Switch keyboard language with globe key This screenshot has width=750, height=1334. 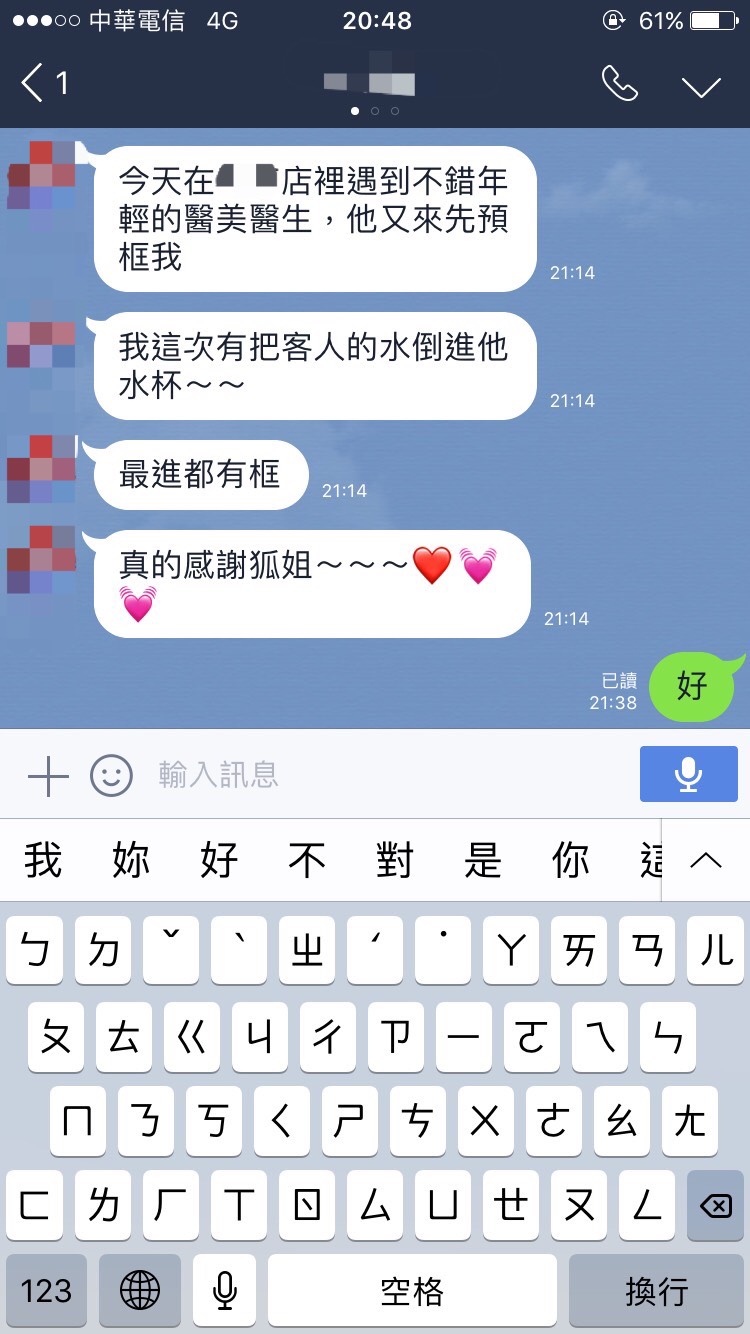coord(139,1290)
